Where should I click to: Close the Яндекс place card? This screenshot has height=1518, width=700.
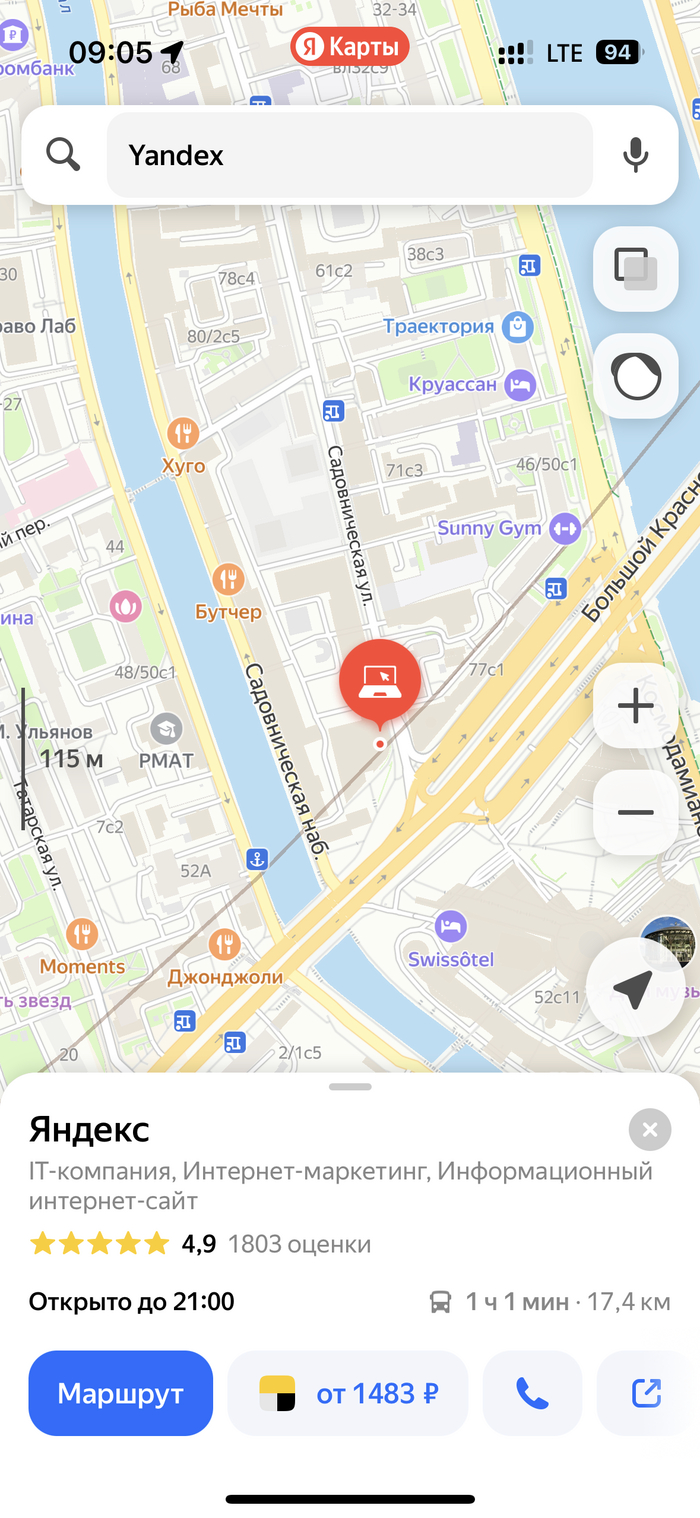click(650, 1130)
